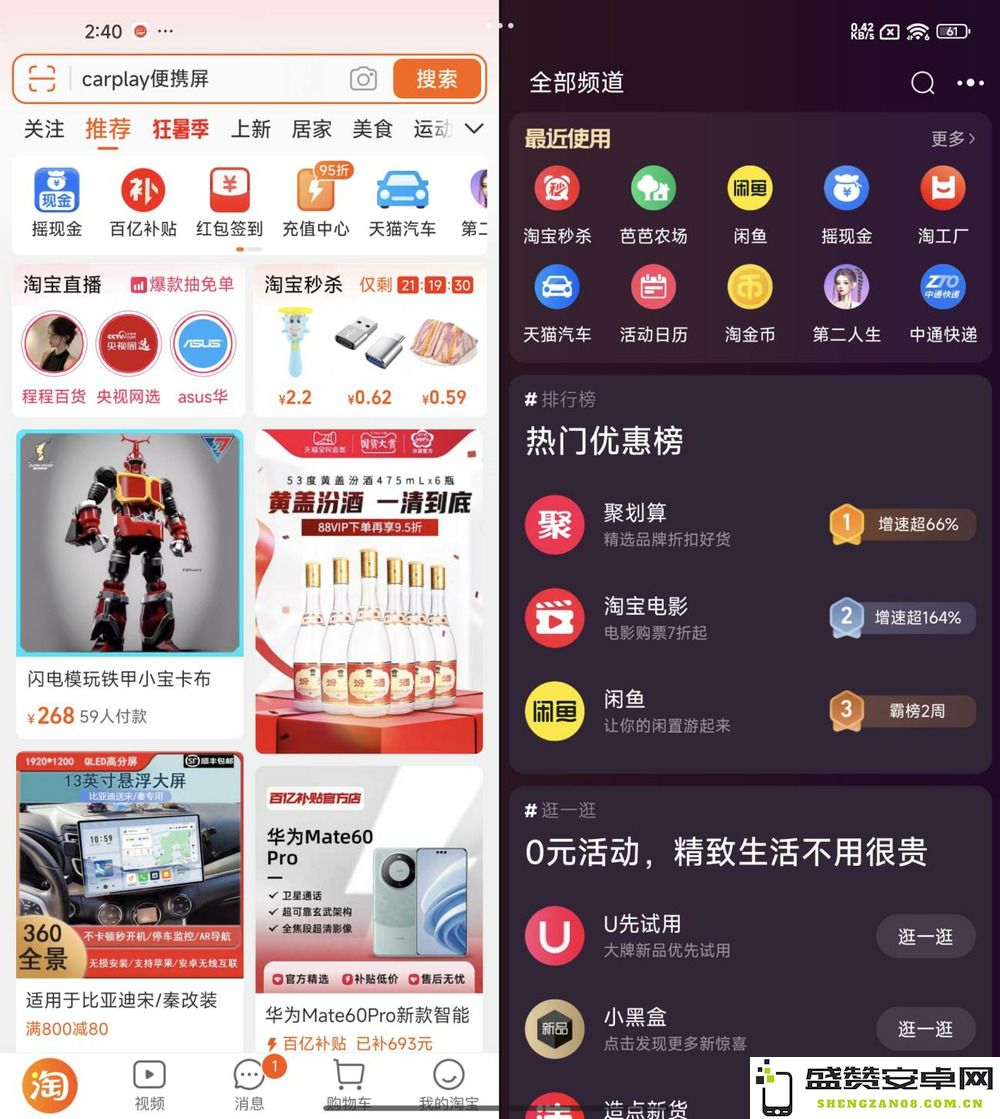The width and height of the screenshot is (1000, 1119).
Task: Search channels with the magnifier icon
Action: (922, 83)
